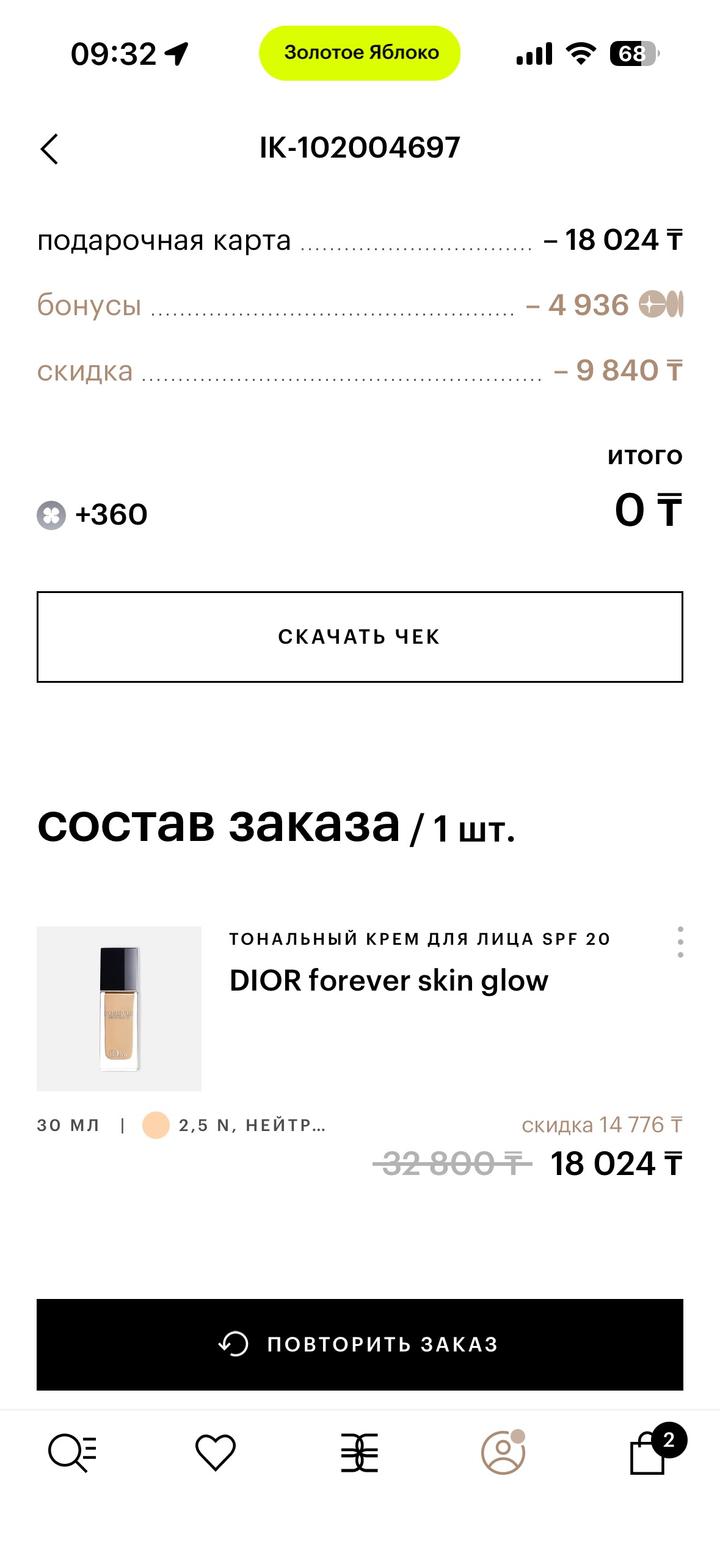The image size is (720, 1561).
Task: Open DIOR forever skin glow product image
Action: (x=119, y=1008)
